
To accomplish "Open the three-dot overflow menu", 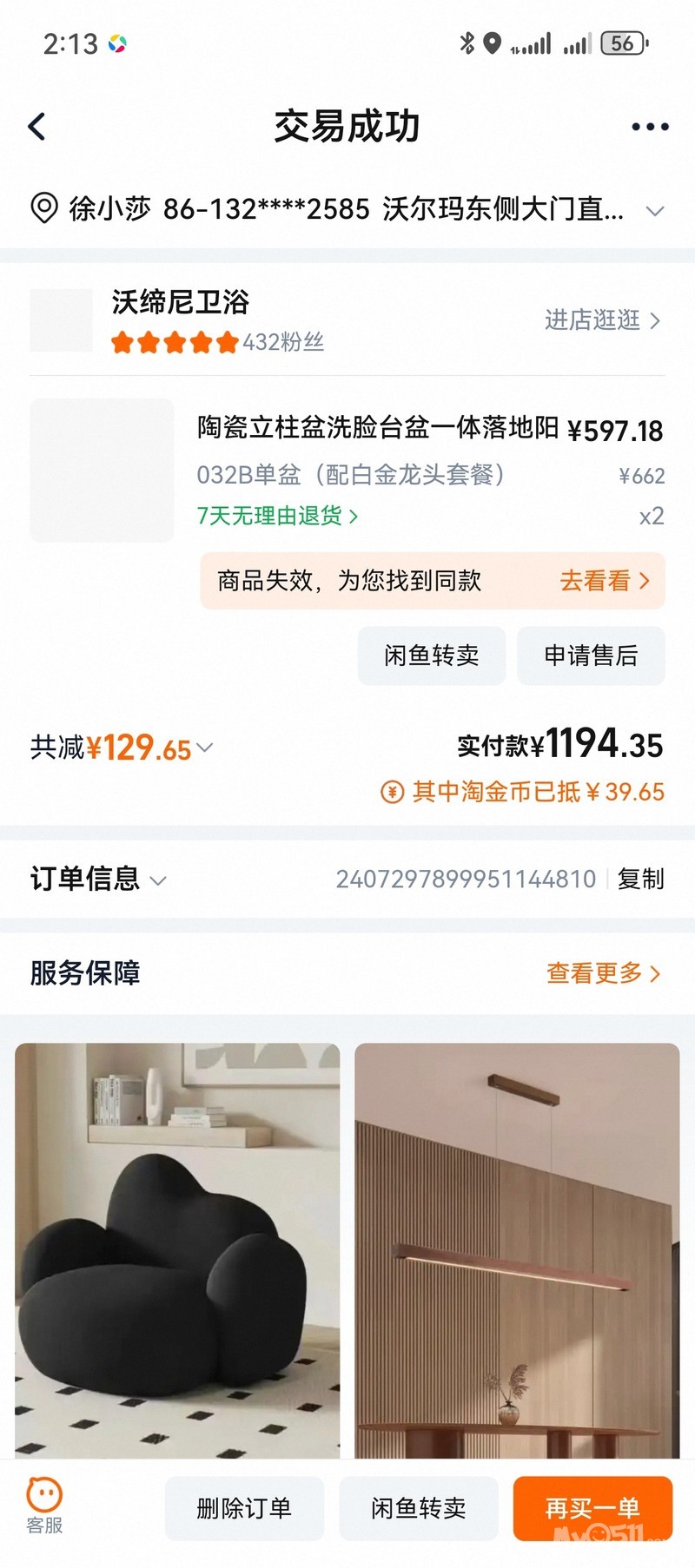I will [650, 127].
